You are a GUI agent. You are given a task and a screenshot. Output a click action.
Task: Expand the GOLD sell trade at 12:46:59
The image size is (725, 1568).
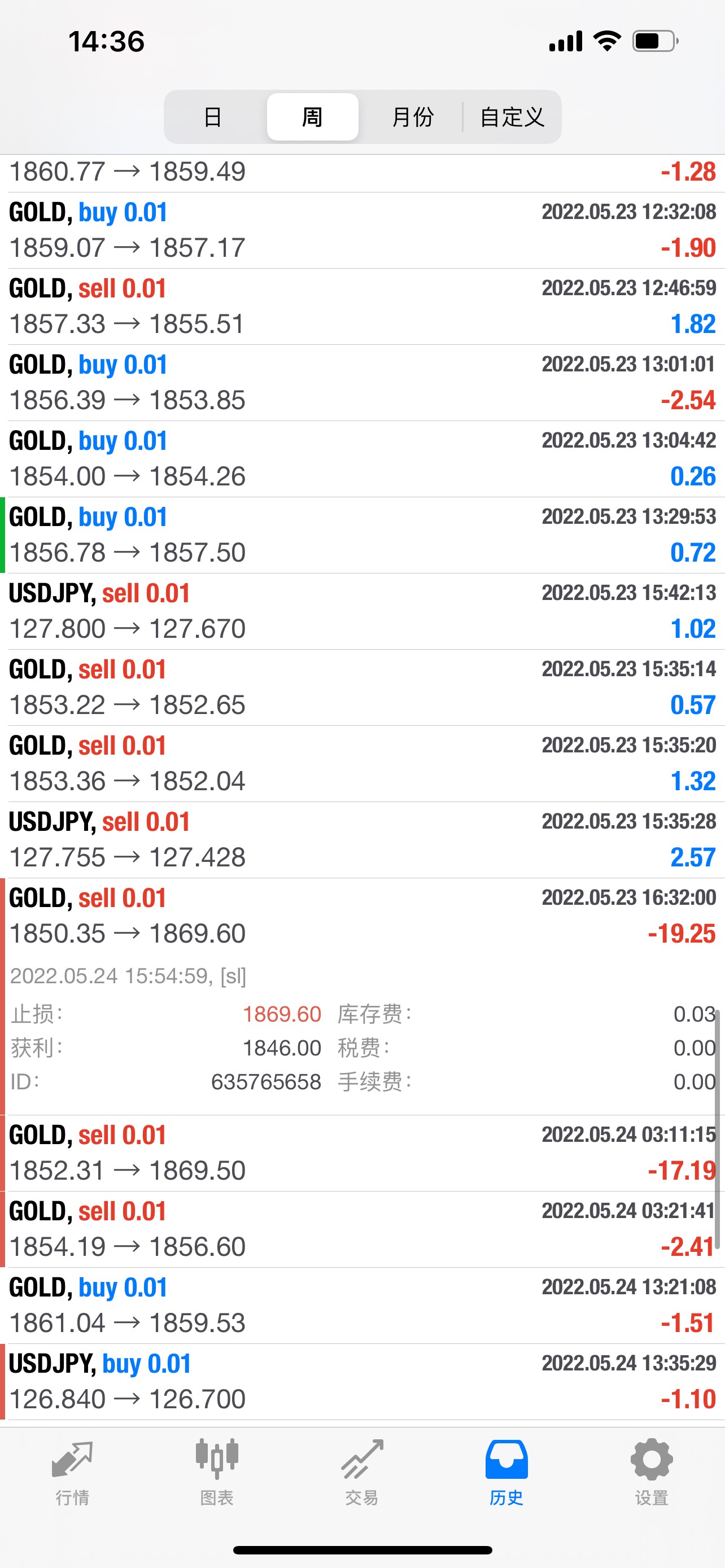(362, 306)
